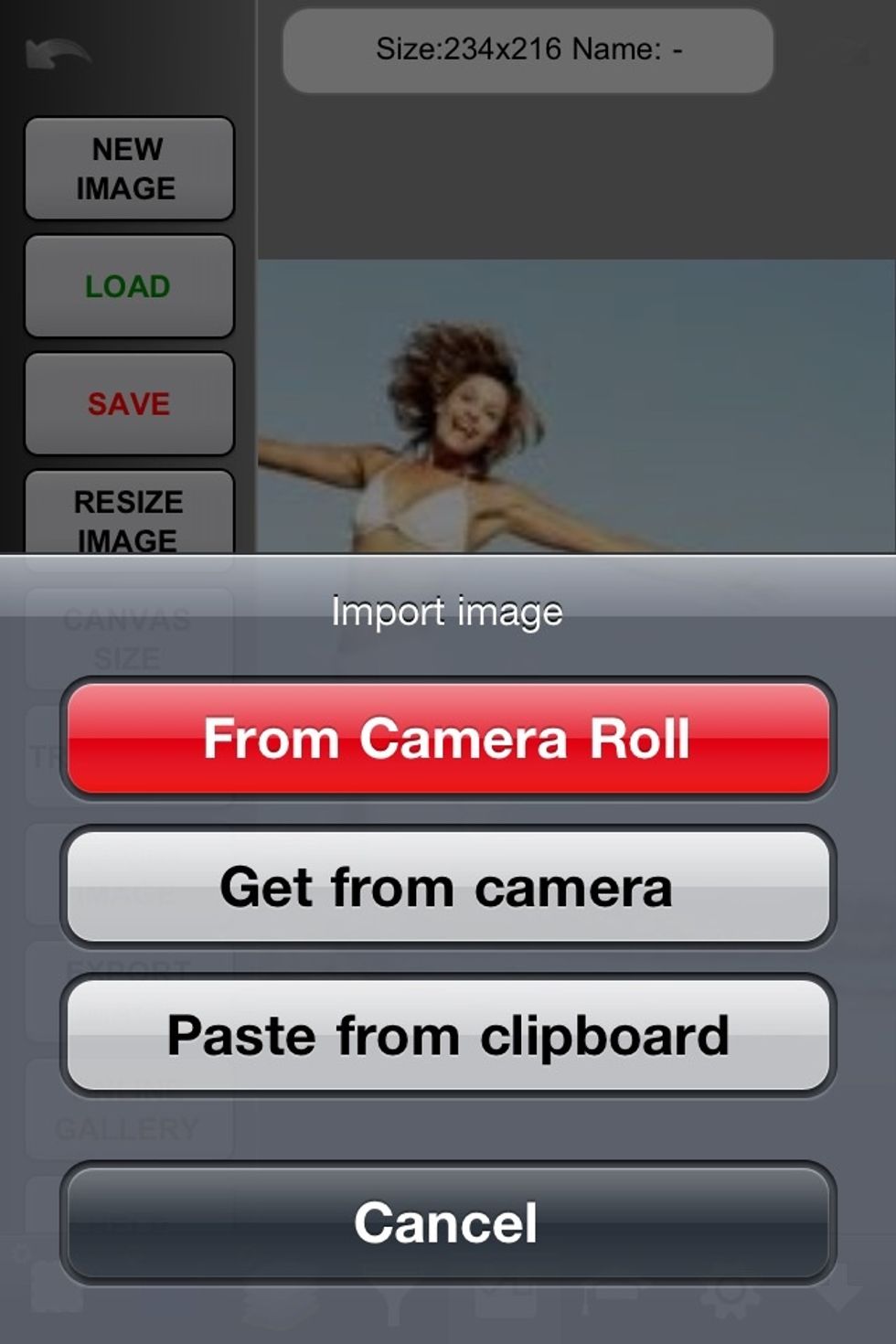Choose Get from camera option

click(x=447, y=887)
